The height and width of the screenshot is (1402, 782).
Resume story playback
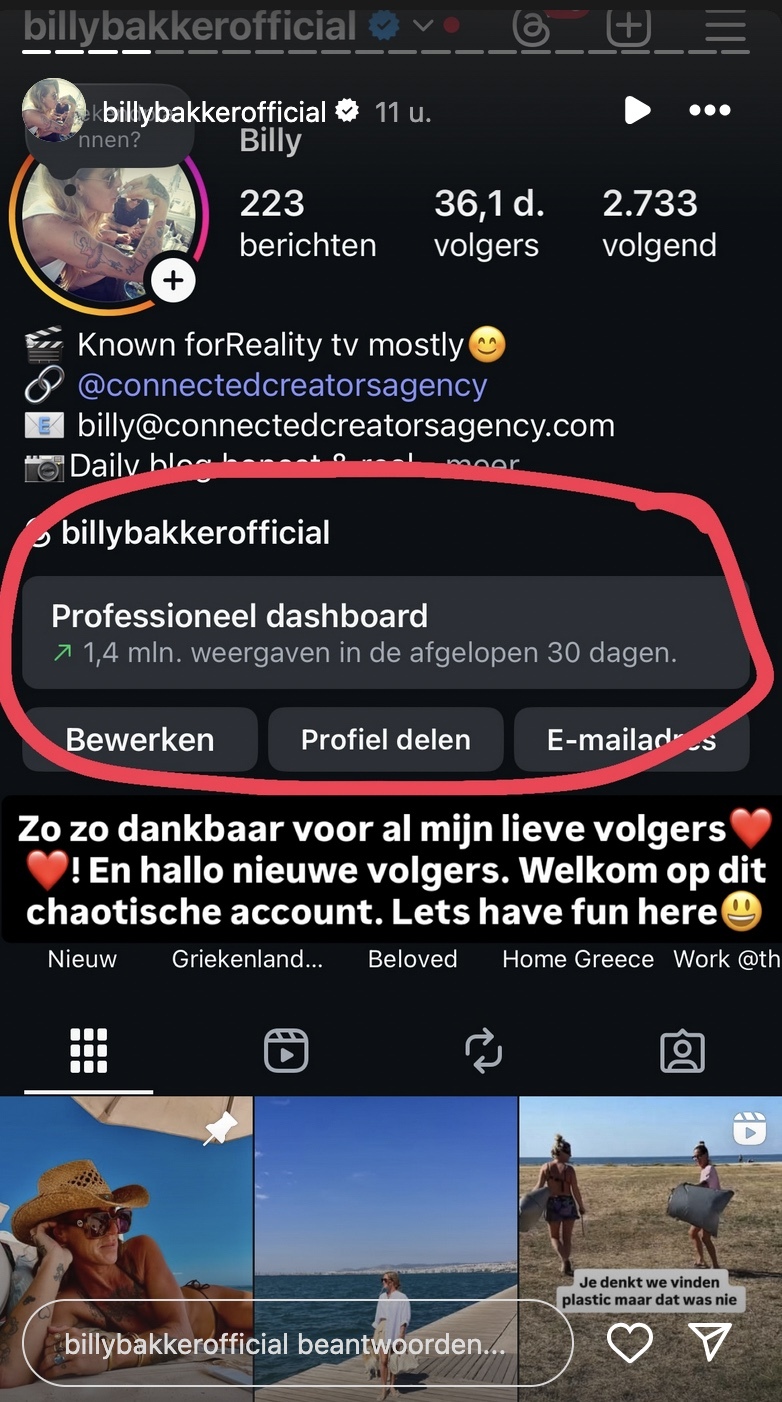coord(637,110)
